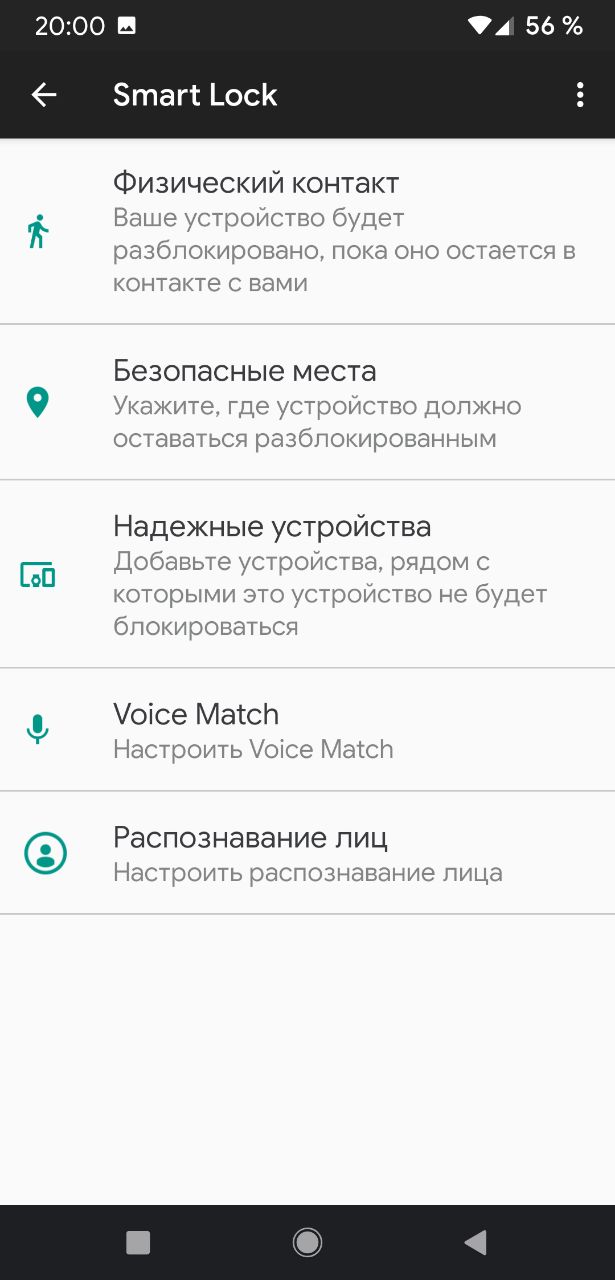Set up Voice Match
The width and height of the screenshot is (615, 1280).
(x=307, y=730)
